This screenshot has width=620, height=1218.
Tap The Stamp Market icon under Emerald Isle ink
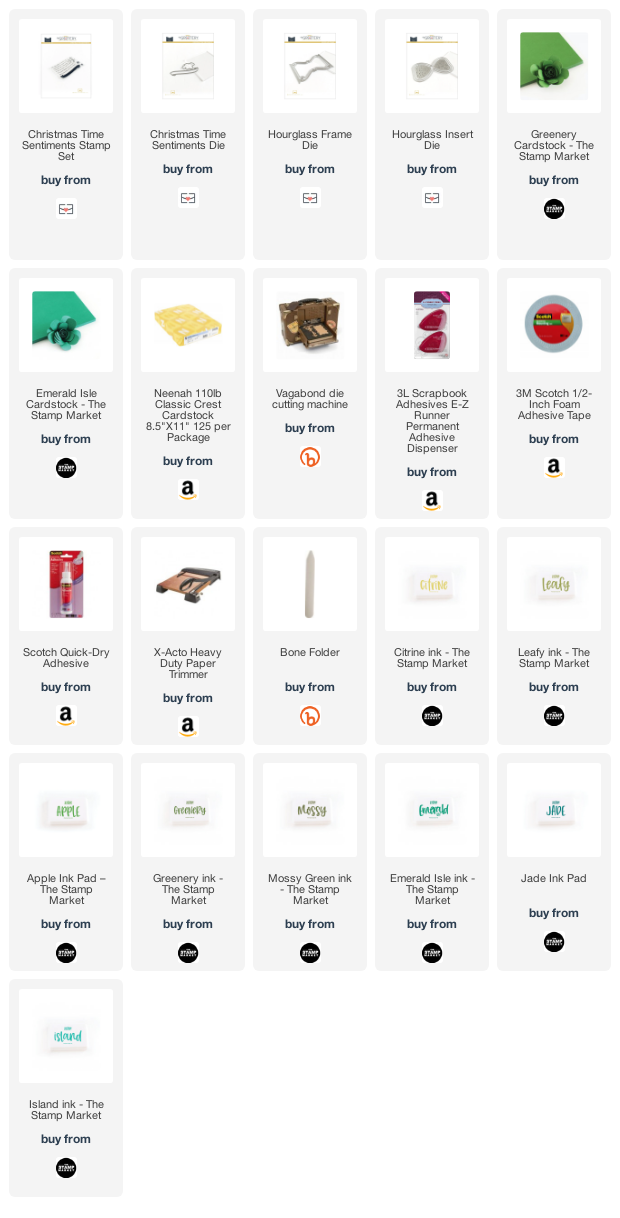click(x=432, y=953)
